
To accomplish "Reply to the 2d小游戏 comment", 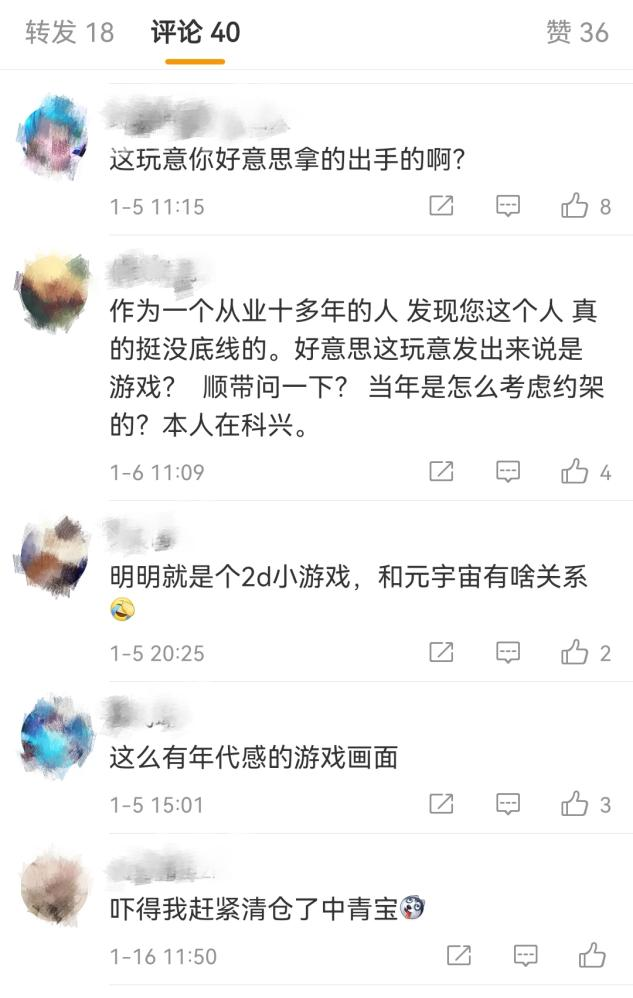I will coord(508,653).
